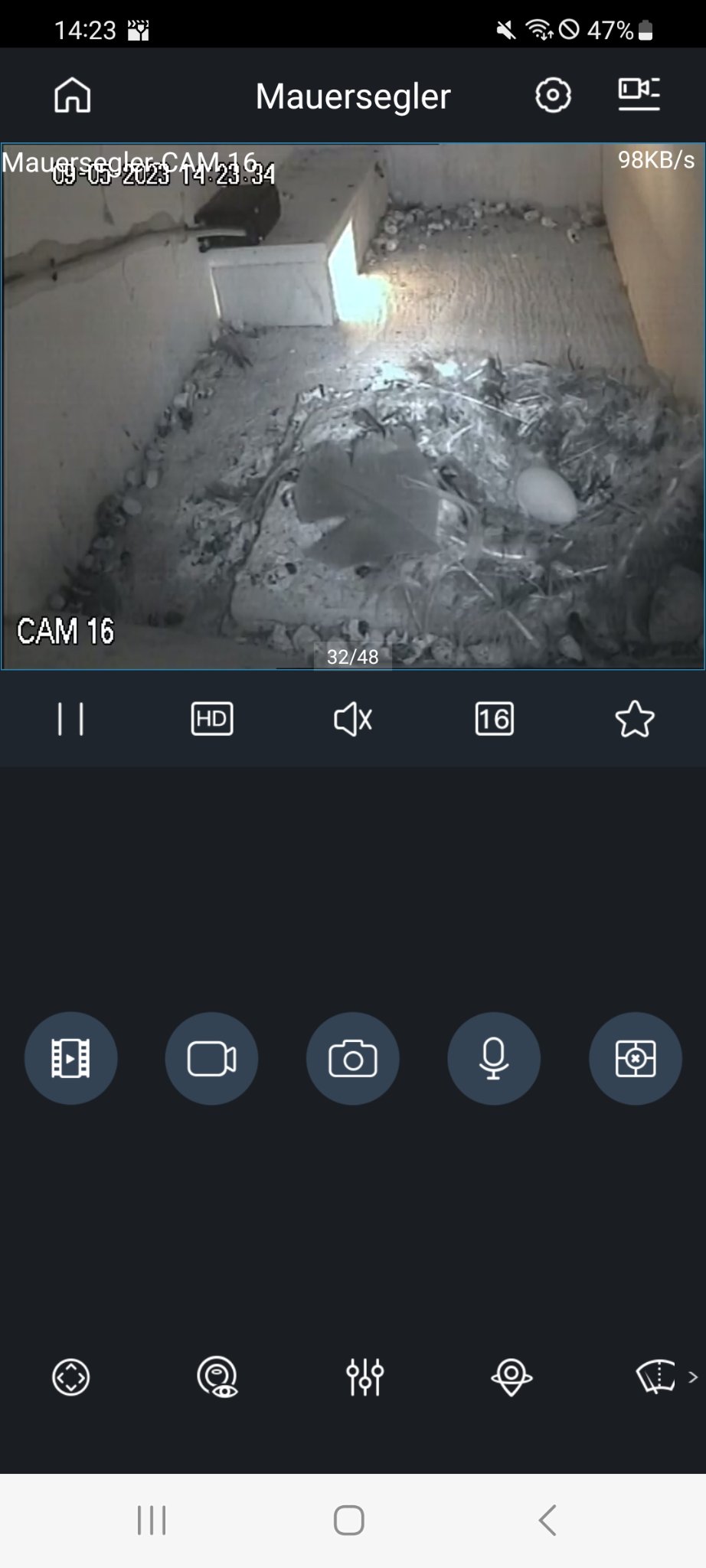Screen dimensions: 706x1568
Task: Activate the wiper control
Action: pyautogui.click(x=656, y=1377)
